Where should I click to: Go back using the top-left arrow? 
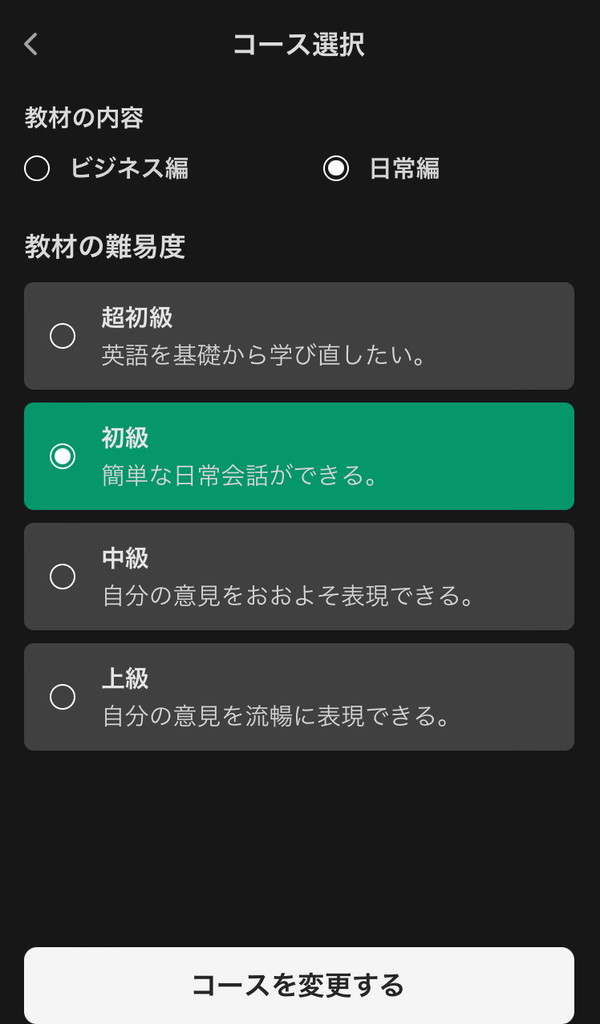tap(31, 44)
